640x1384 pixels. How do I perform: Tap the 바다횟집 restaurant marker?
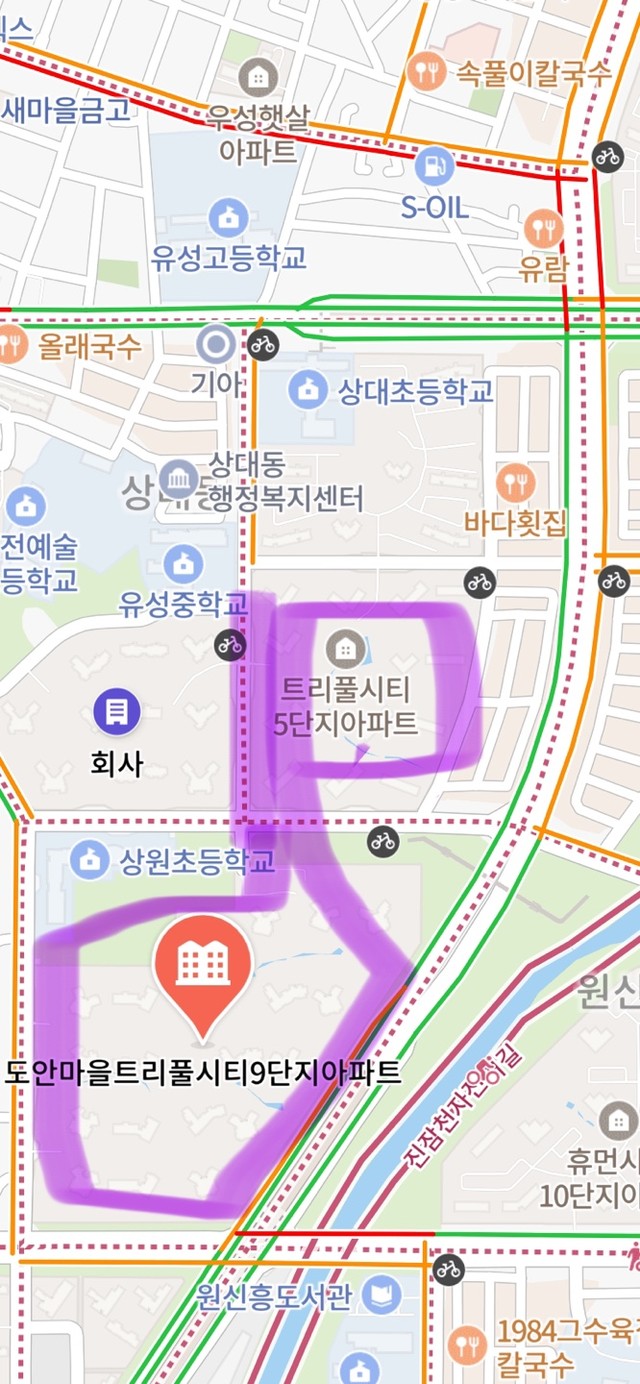(515, 483)
